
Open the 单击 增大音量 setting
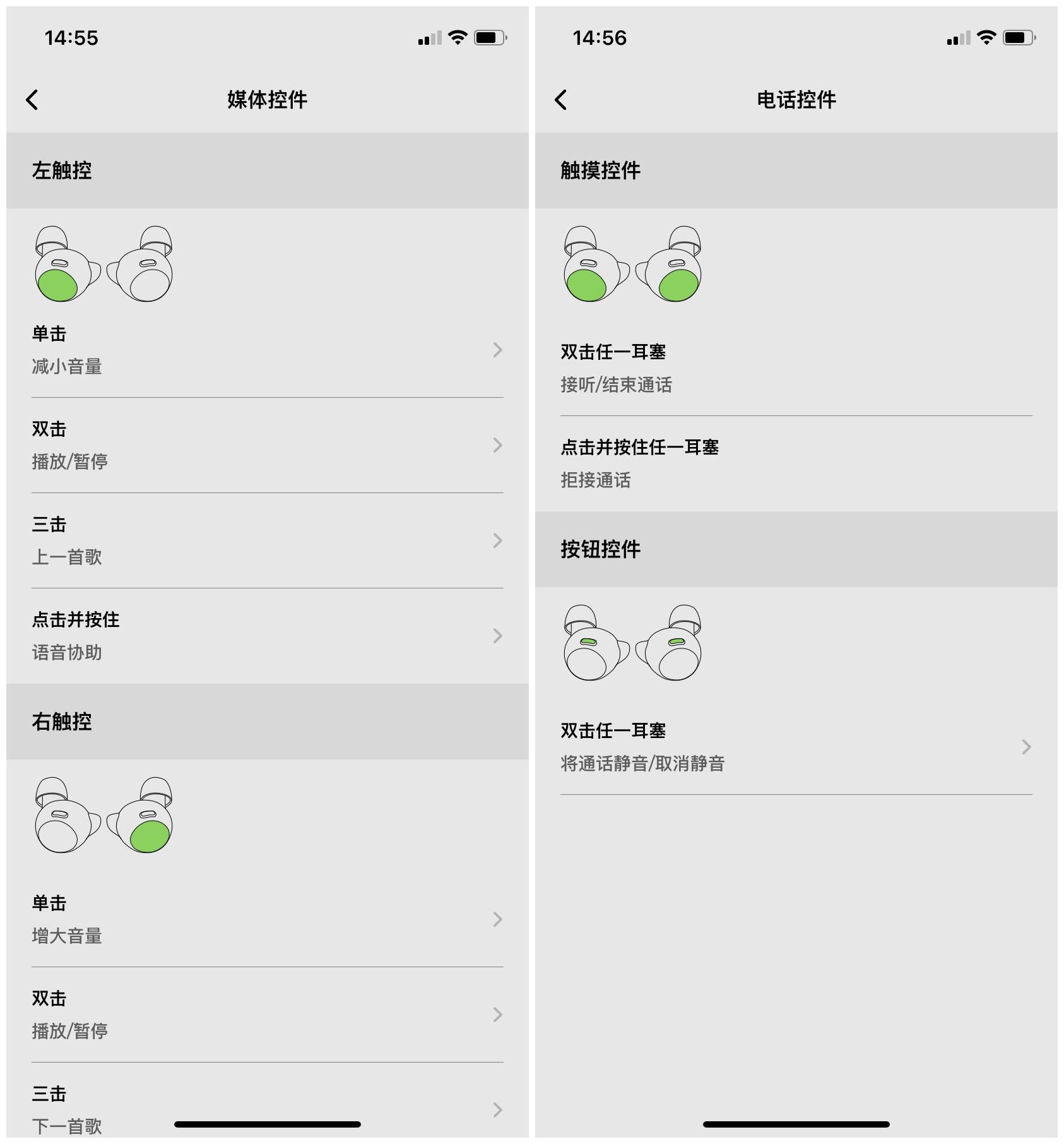click(x=265, y=919)
